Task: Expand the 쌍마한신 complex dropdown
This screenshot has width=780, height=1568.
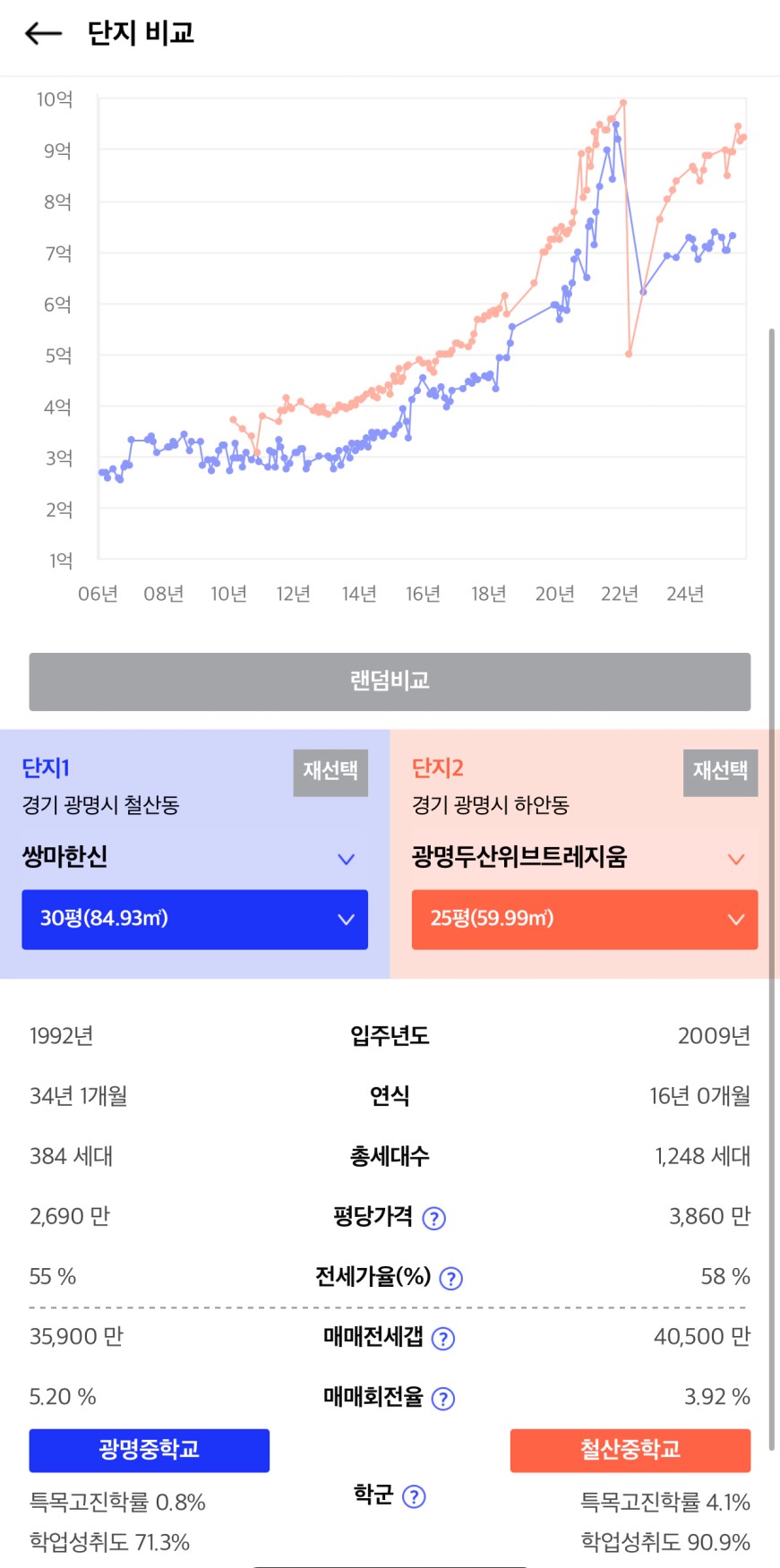Action: pyautogui.click(x=194, y=858)
